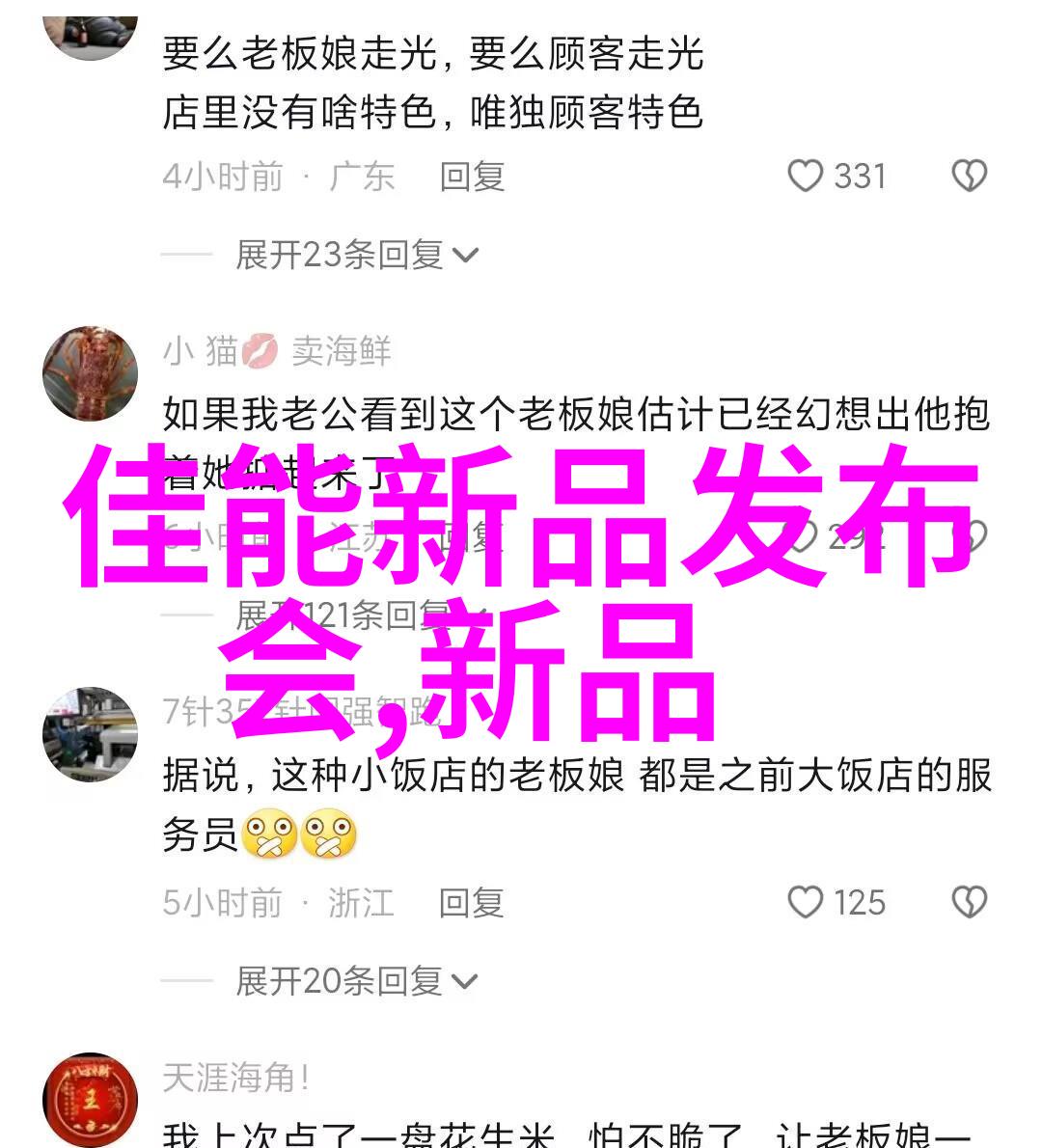Like the comment with 125 likes
Screen dimensions: 1042x1148
tap(806, 903)
